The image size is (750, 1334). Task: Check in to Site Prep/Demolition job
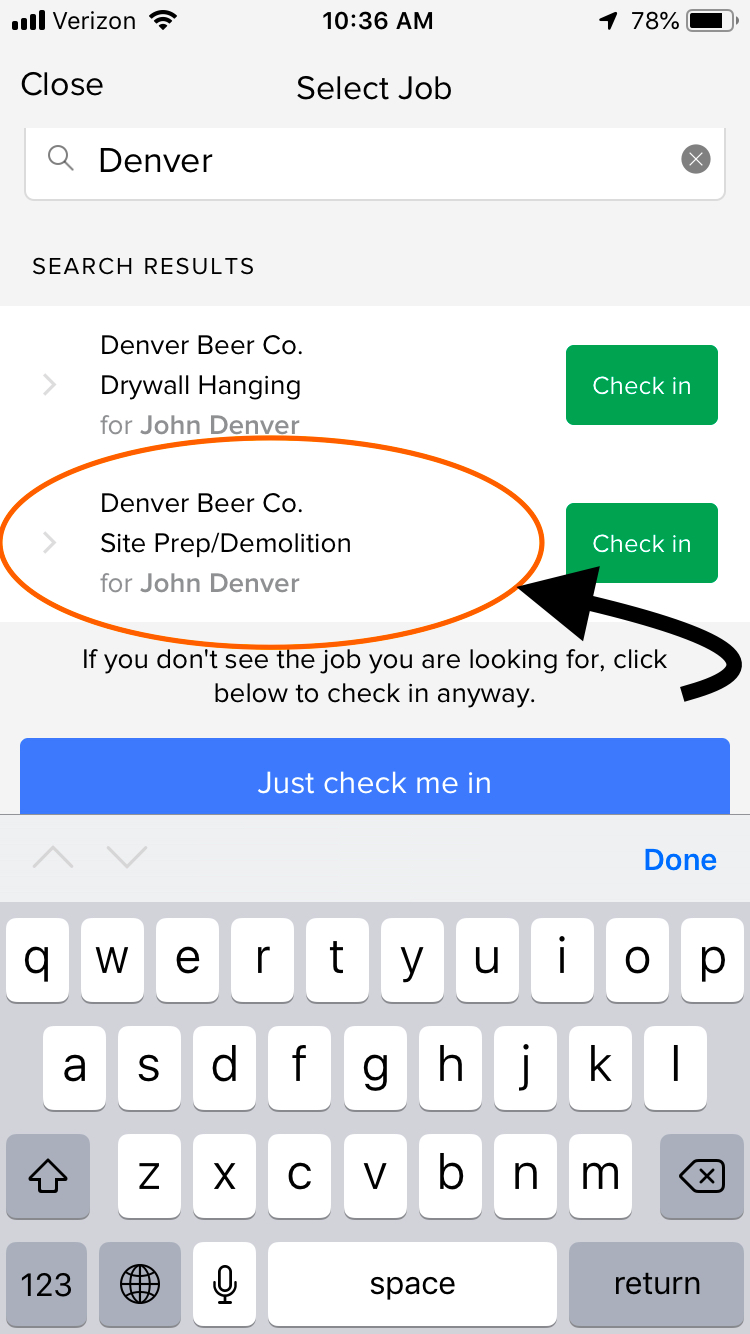pyautogui.click(x=642, y=543)
